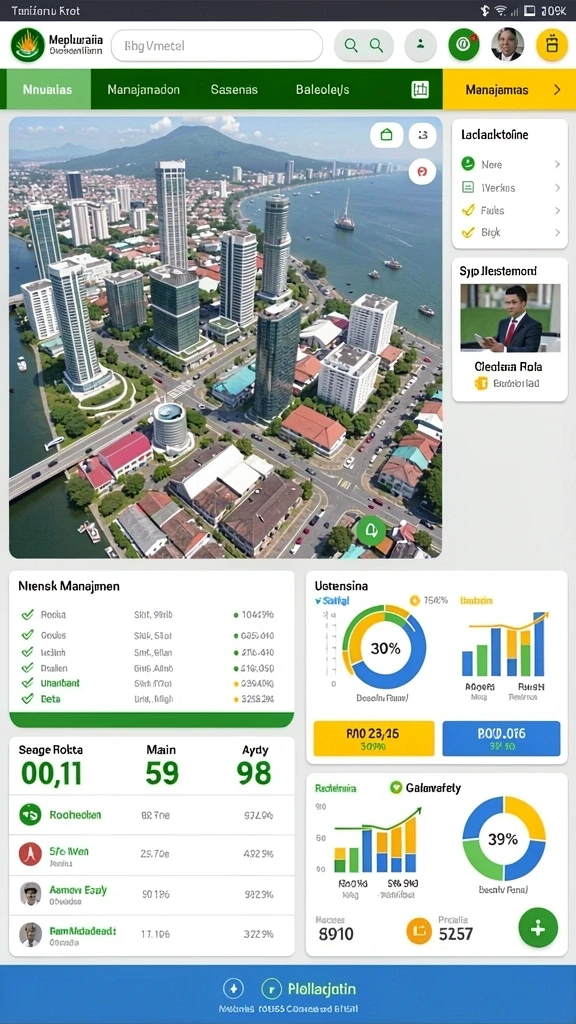Switch to the Baleoleys tab
Screen dimensions: 576x1024
323,89
